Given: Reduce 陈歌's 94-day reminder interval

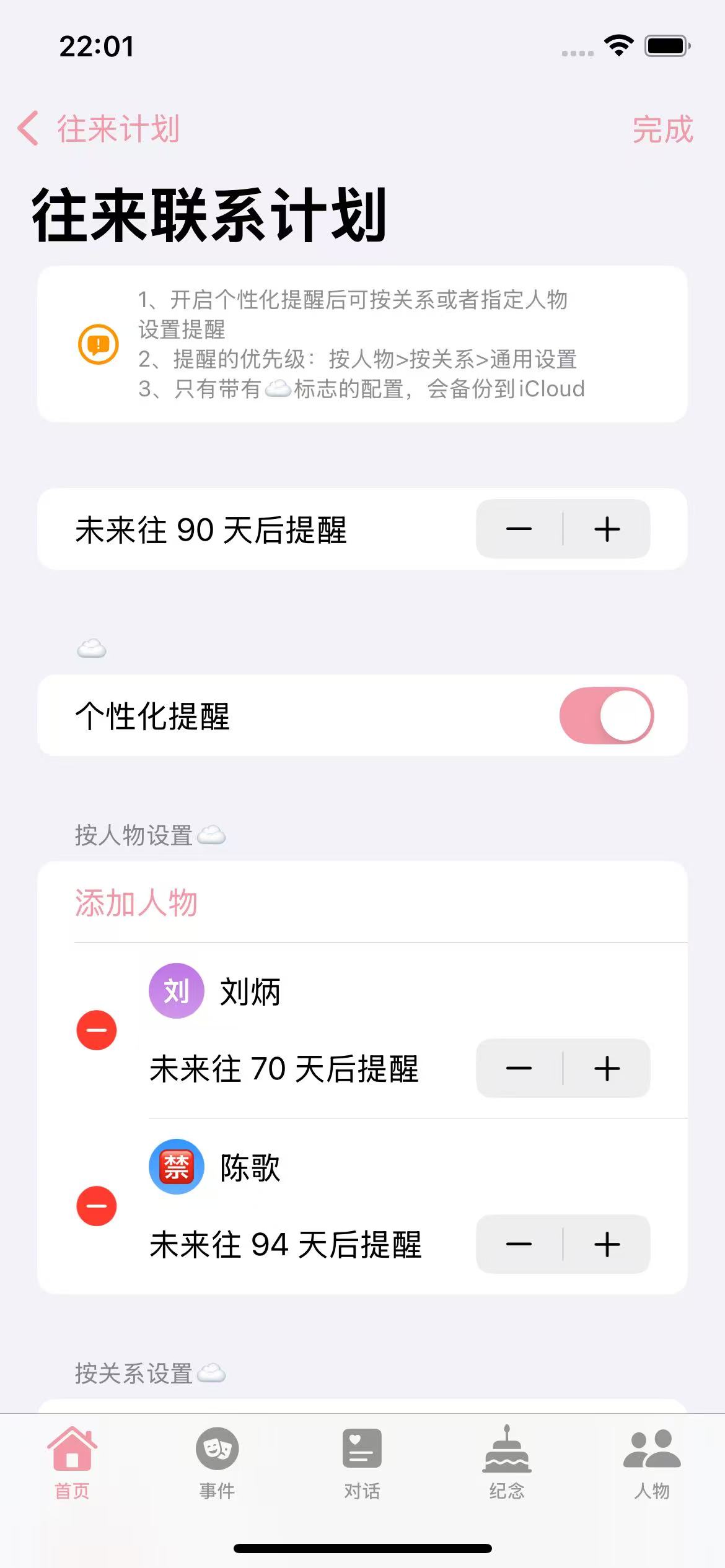Looking at the screenshot, I should coord(519,1244).
